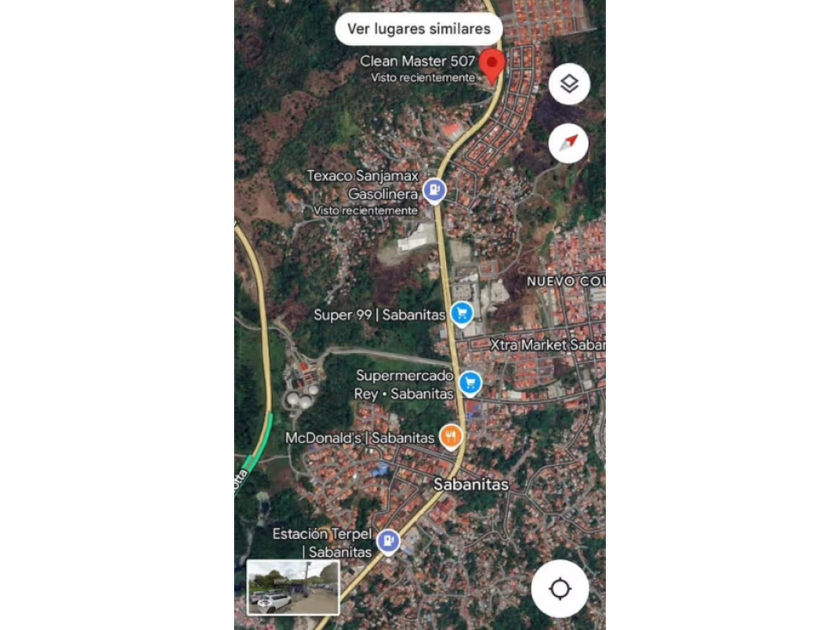Open the Texaco Sanjamax Gasolinera marker
Viewport: 840px width, 630px height.
434,189
